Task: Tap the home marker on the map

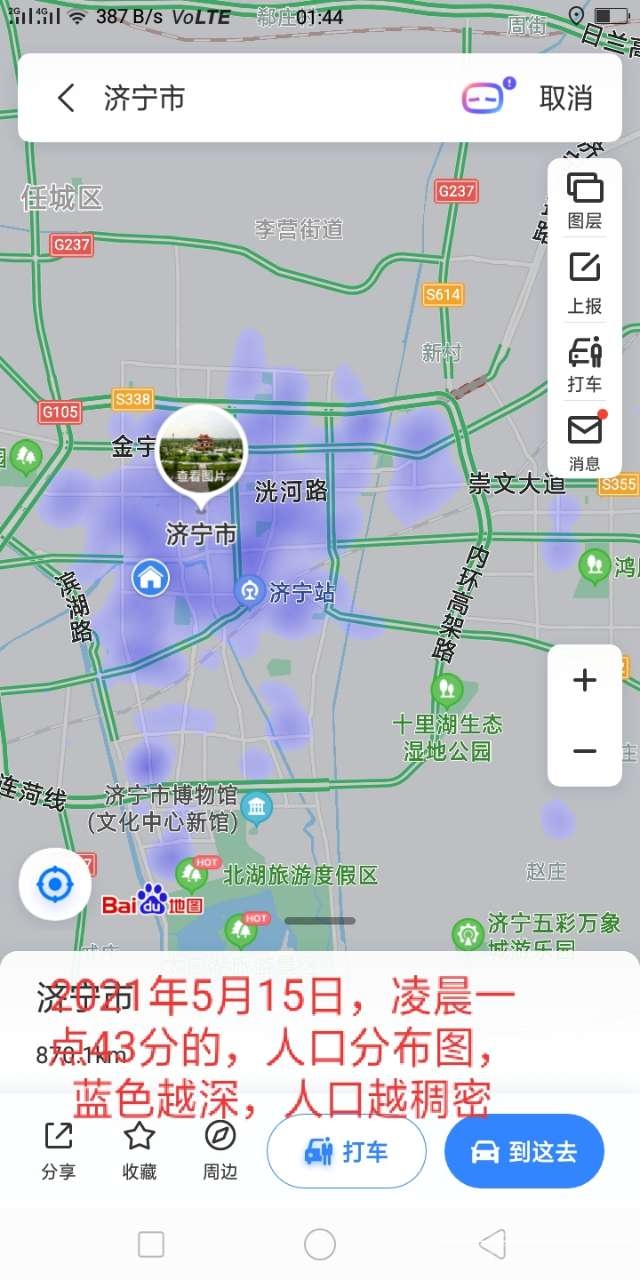Action: tap(151, 577)
